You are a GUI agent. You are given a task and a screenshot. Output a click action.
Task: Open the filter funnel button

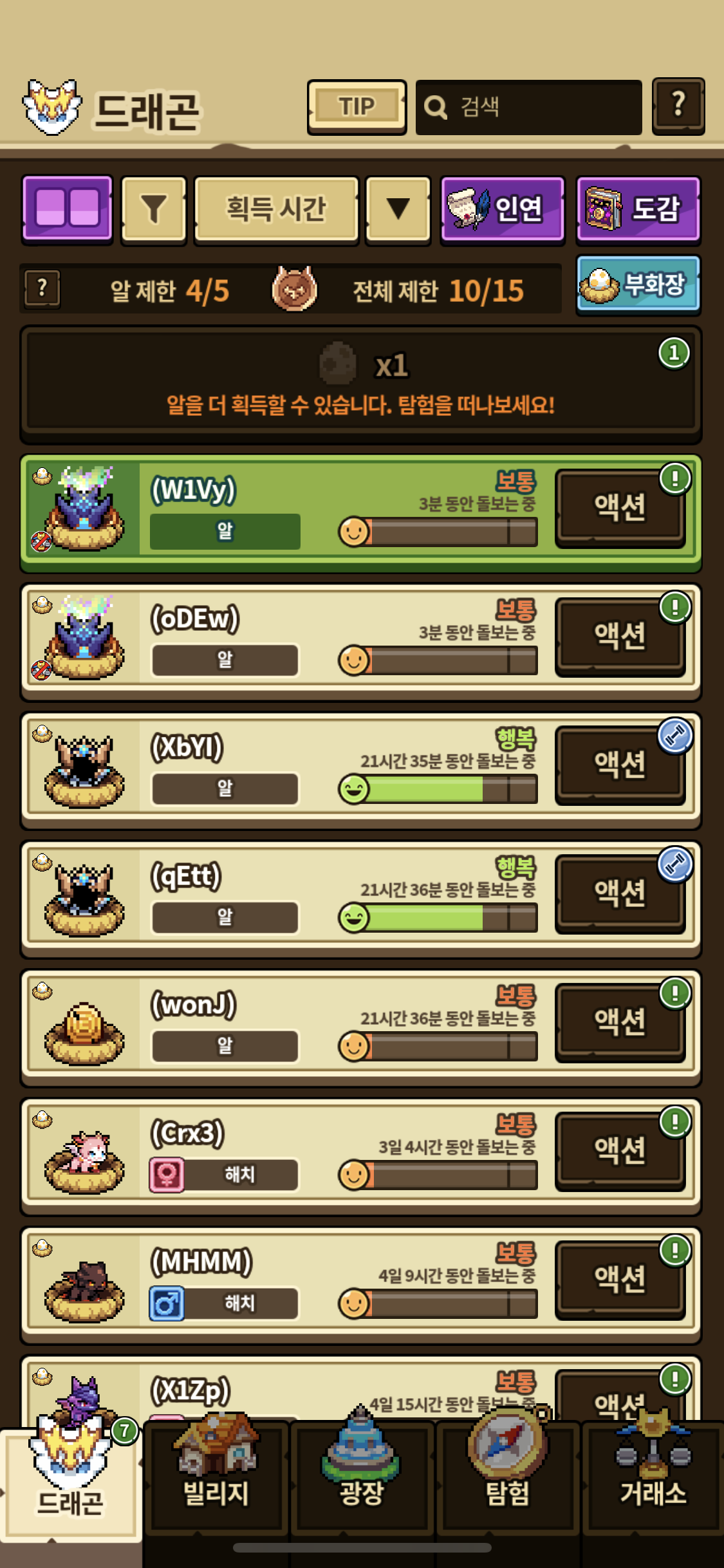click(x=154, y=209)
